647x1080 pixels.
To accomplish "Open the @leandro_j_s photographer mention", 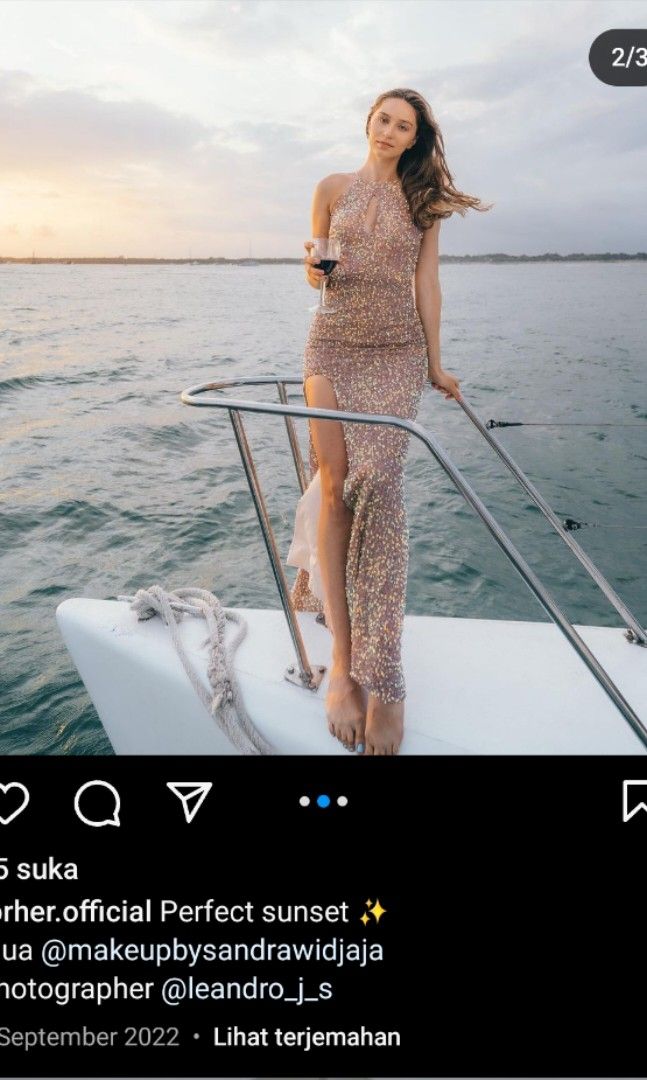I will point(247,990).
